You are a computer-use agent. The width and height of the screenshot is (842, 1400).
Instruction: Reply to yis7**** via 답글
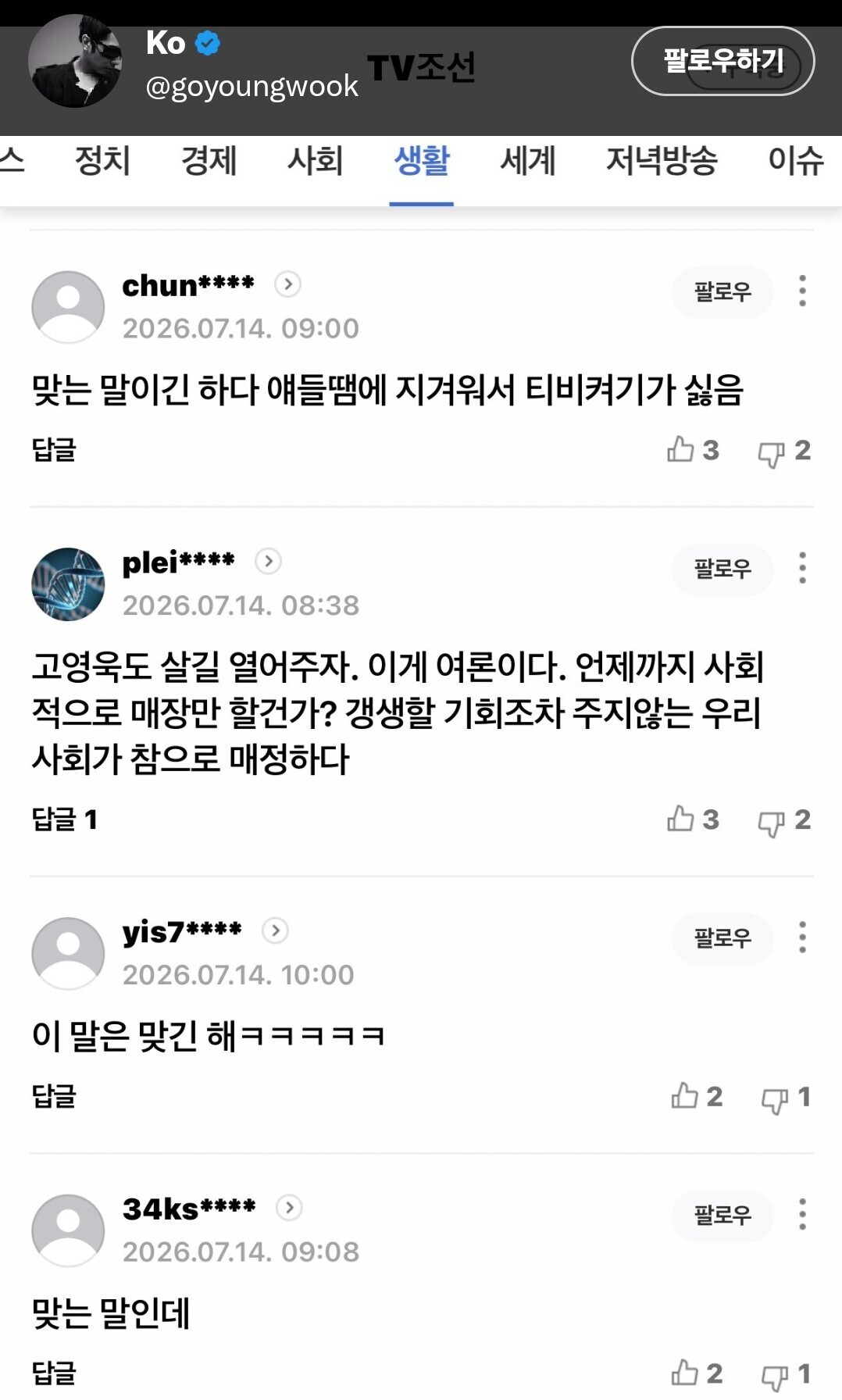[54, 1096]
